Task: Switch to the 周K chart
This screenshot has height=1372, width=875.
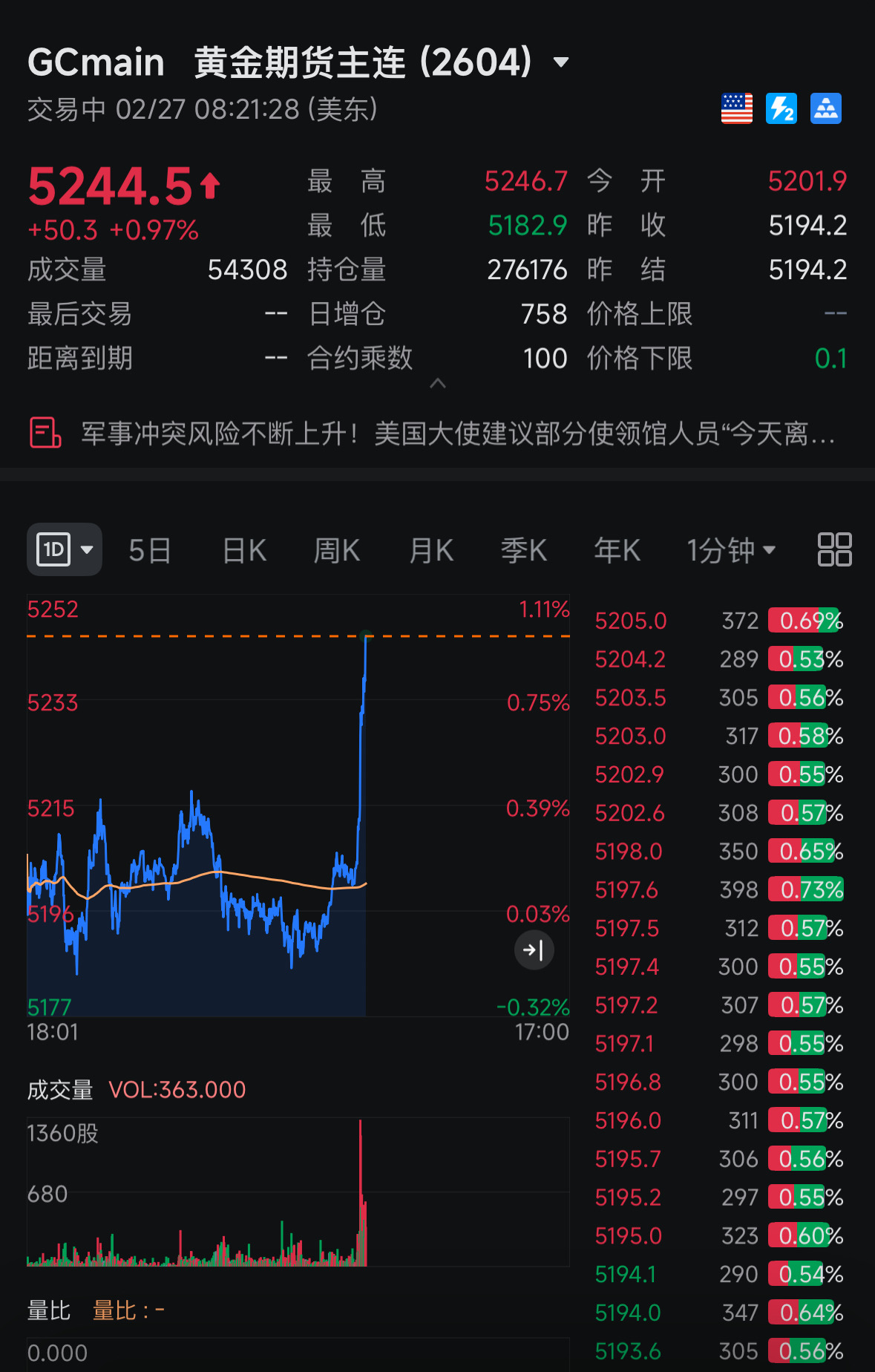Action: (x=337, y=551)
